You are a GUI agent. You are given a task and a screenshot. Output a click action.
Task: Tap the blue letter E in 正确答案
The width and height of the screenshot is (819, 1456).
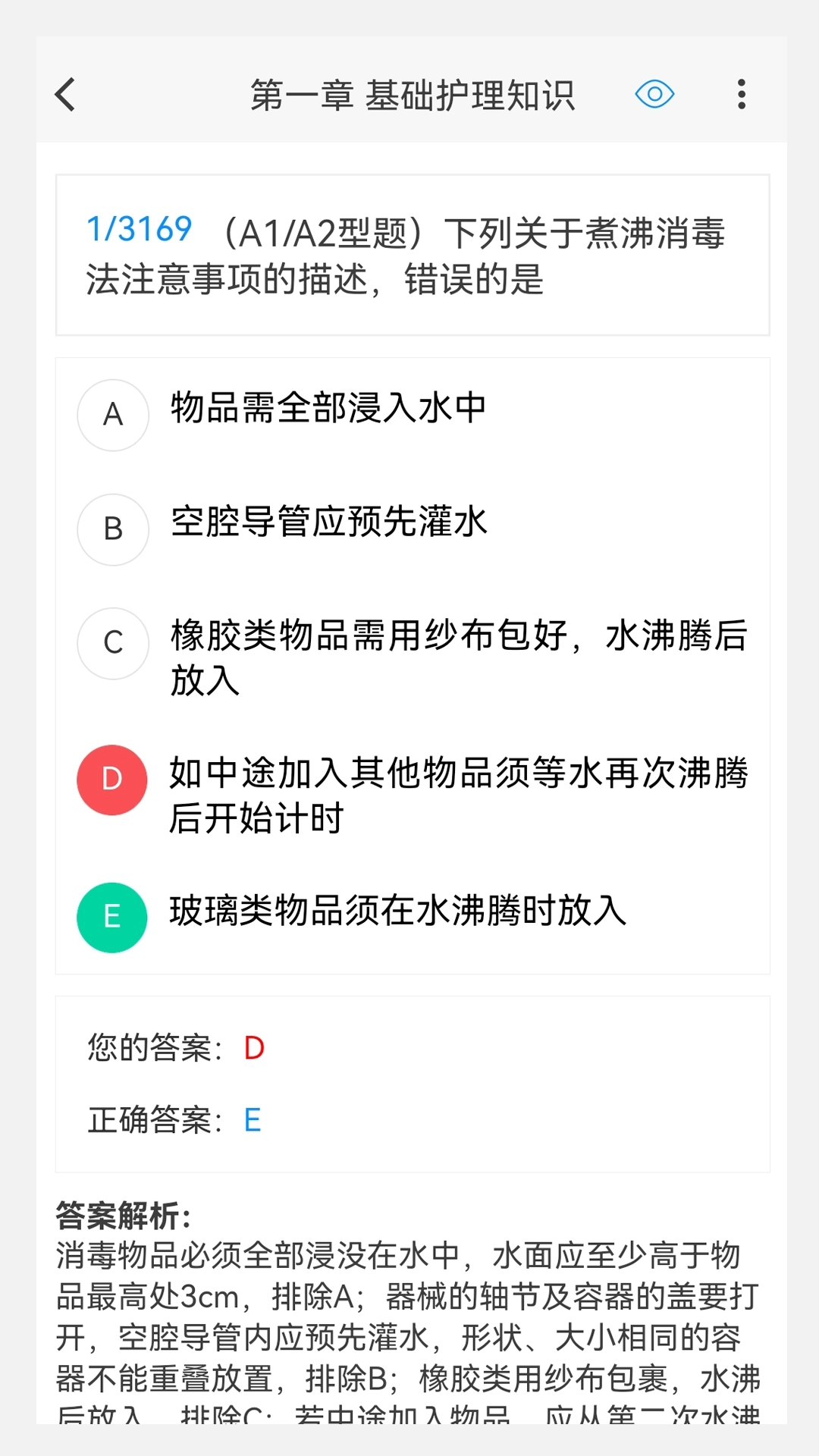tap(253, 1120)
